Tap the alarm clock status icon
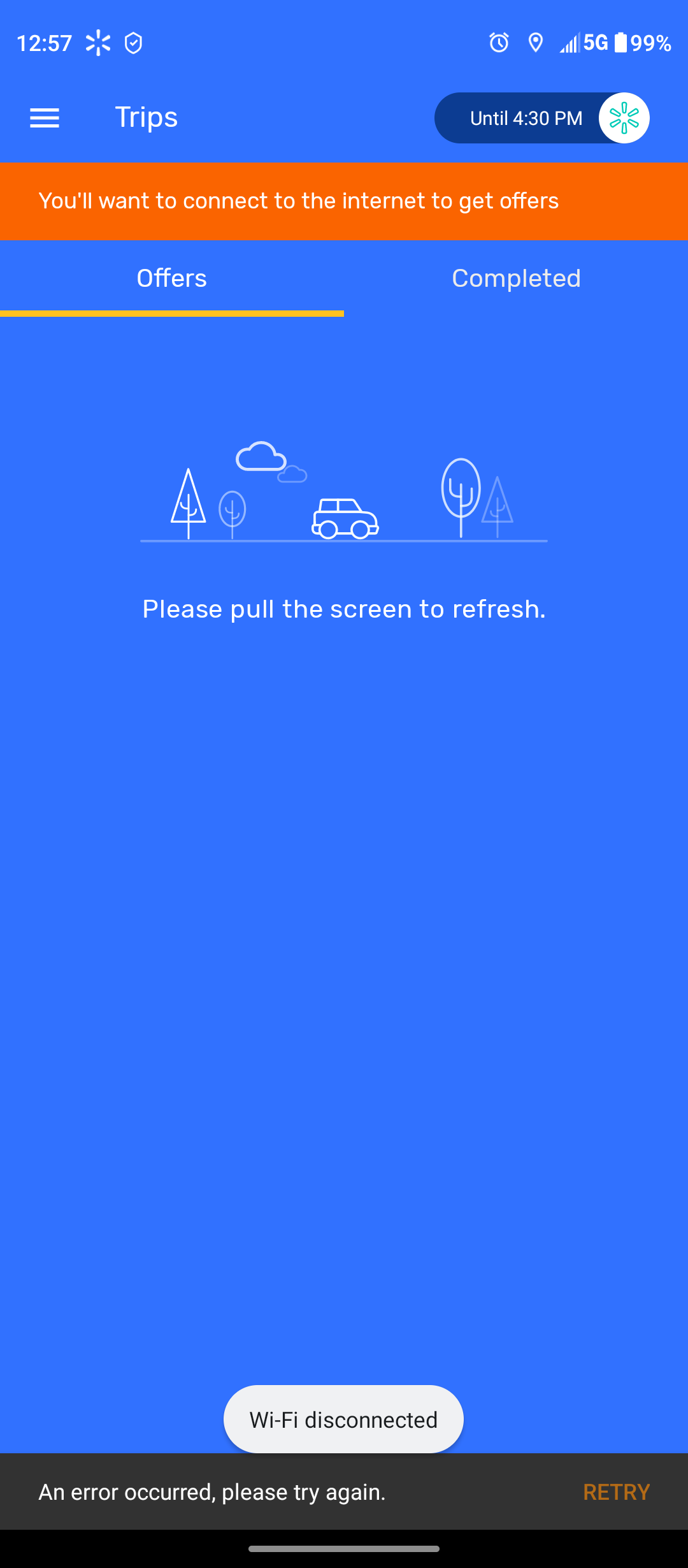The image size is (688, 1568). tap(498, 43)
